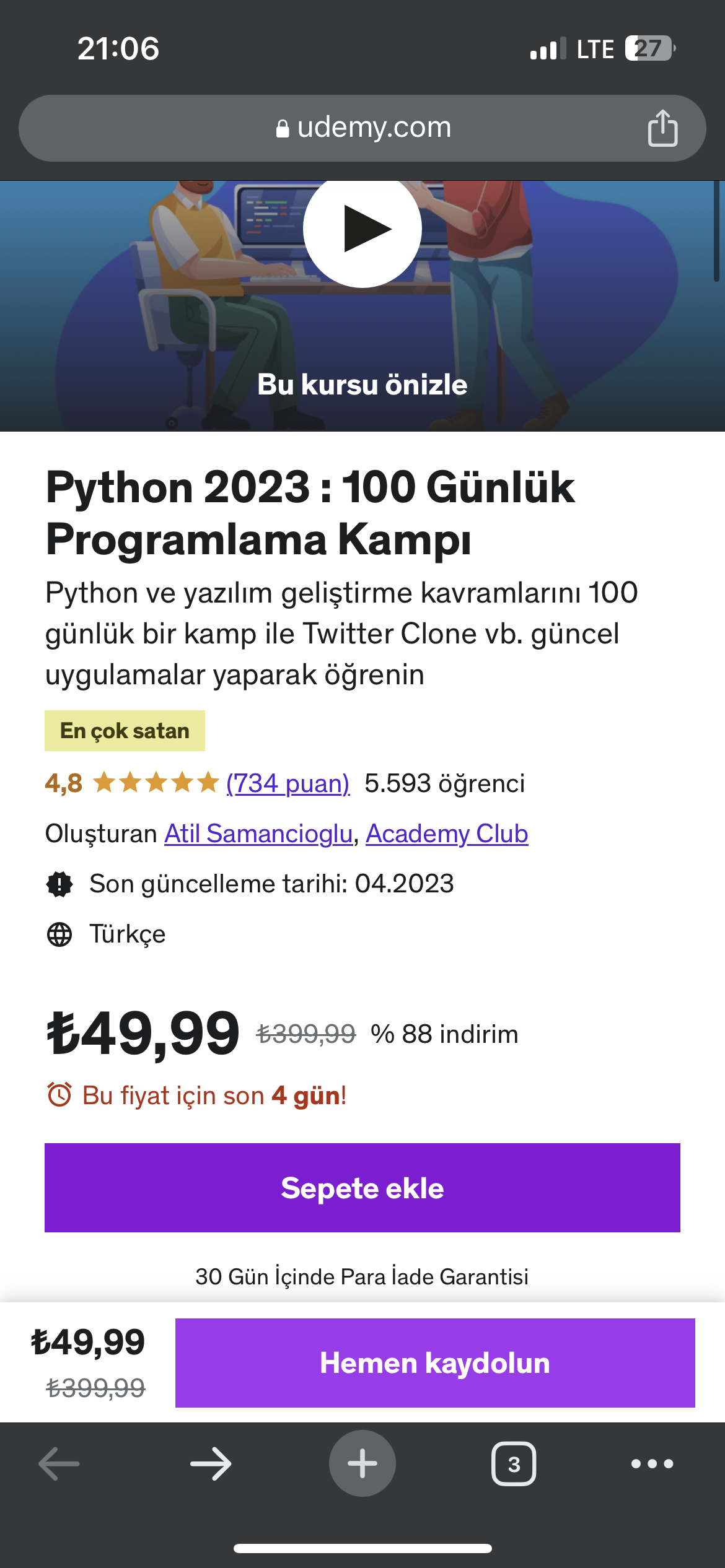Open the browser's three-dot menu
The width and height of the screenshot is (725, 1568).
point(652,1464)
